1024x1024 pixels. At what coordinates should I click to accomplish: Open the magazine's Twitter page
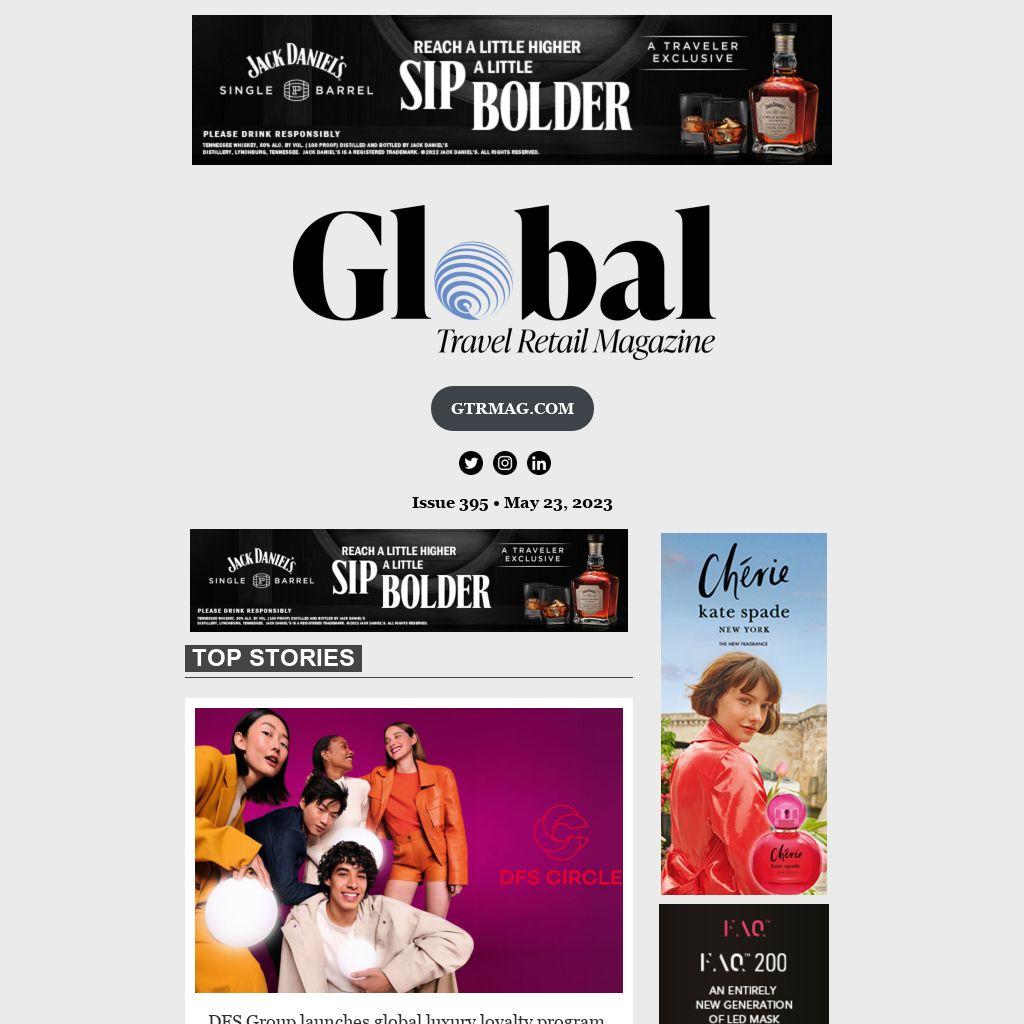point(471,463)
